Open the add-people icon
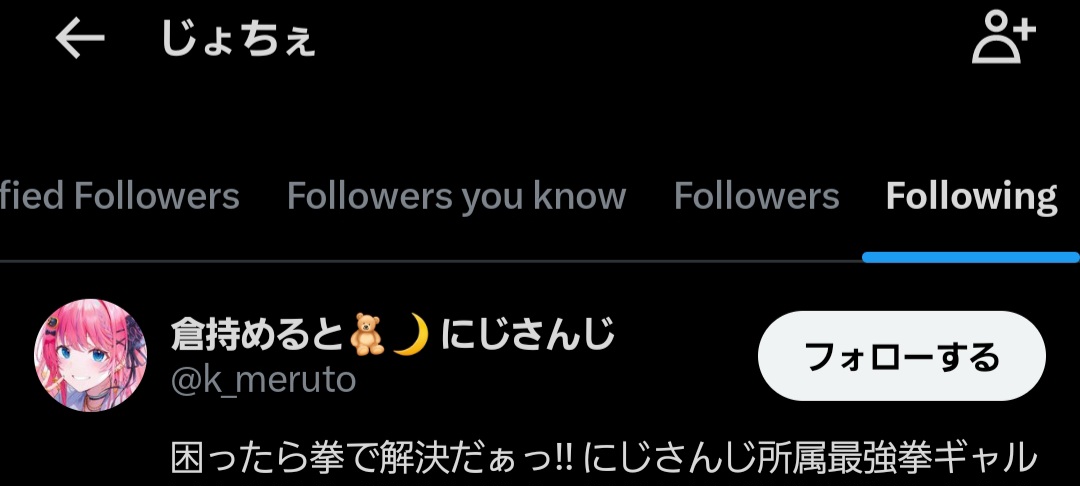 coord(1003,40)
